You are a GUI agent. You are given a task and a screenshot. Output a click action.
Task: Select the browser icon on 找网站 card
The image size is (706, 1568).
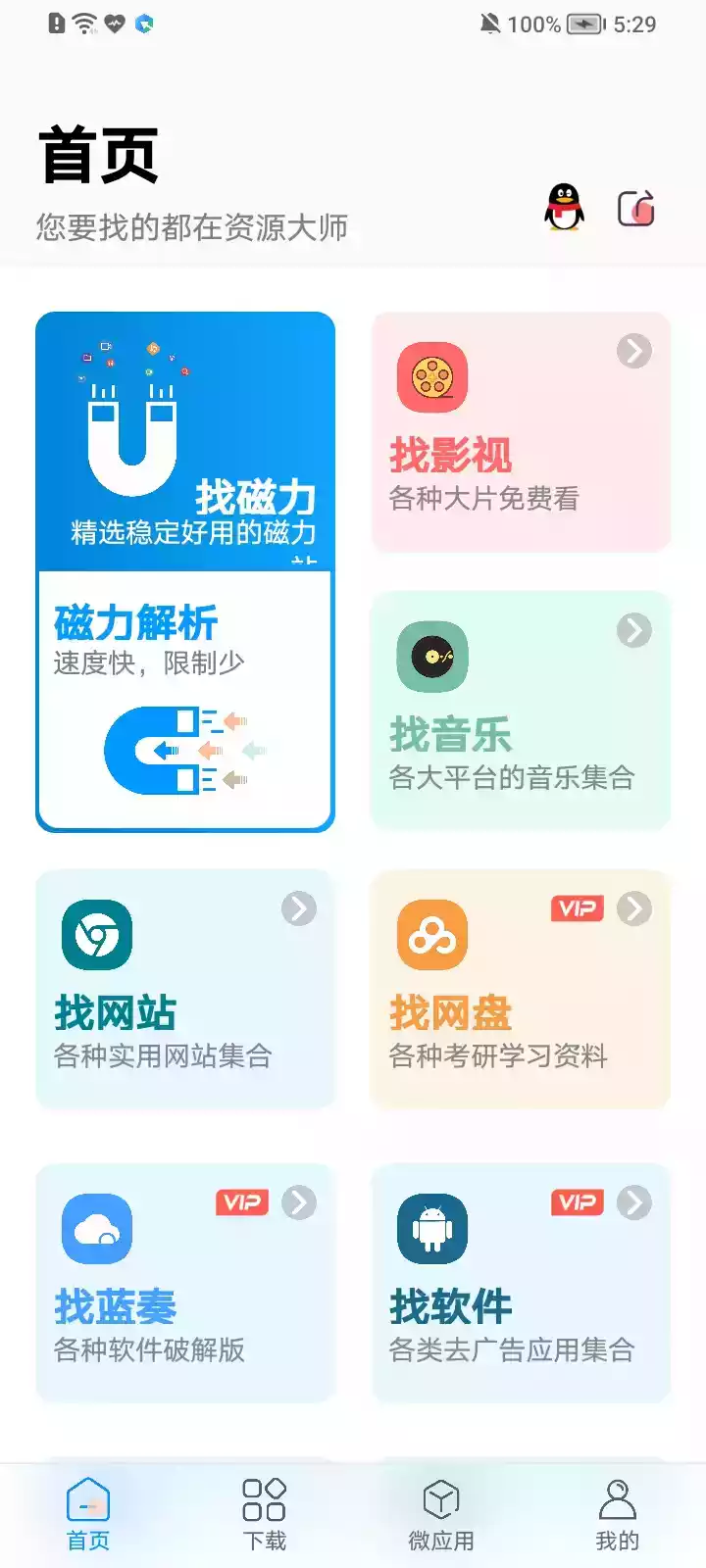(x=95, y=934)
